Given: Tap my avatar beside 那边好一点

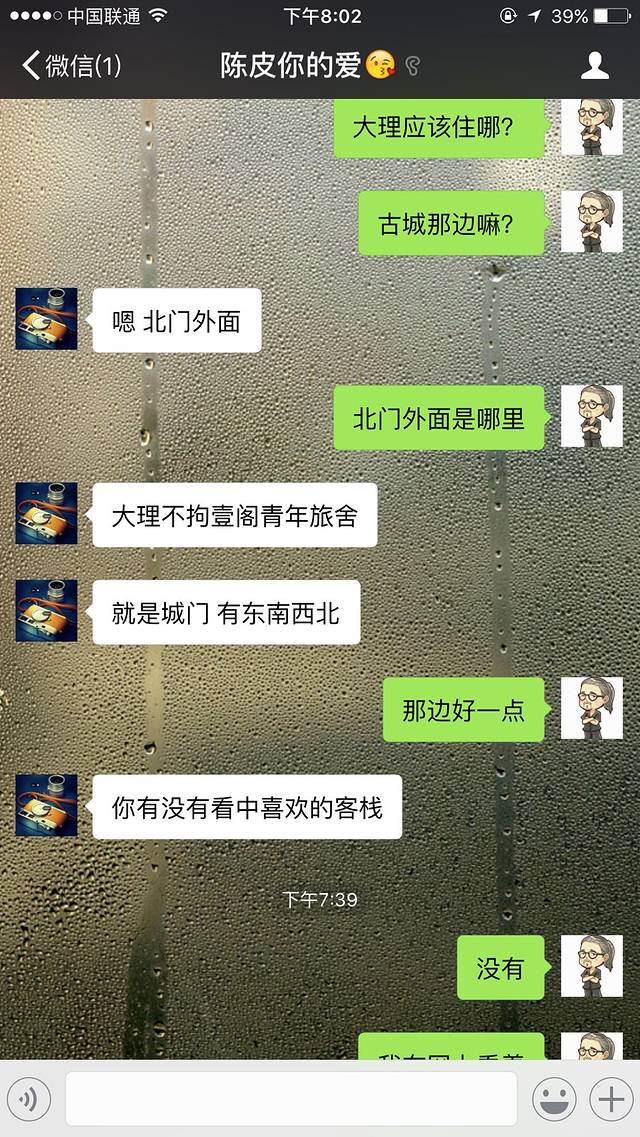Looking at the screenshot, I should pos(592,709).
